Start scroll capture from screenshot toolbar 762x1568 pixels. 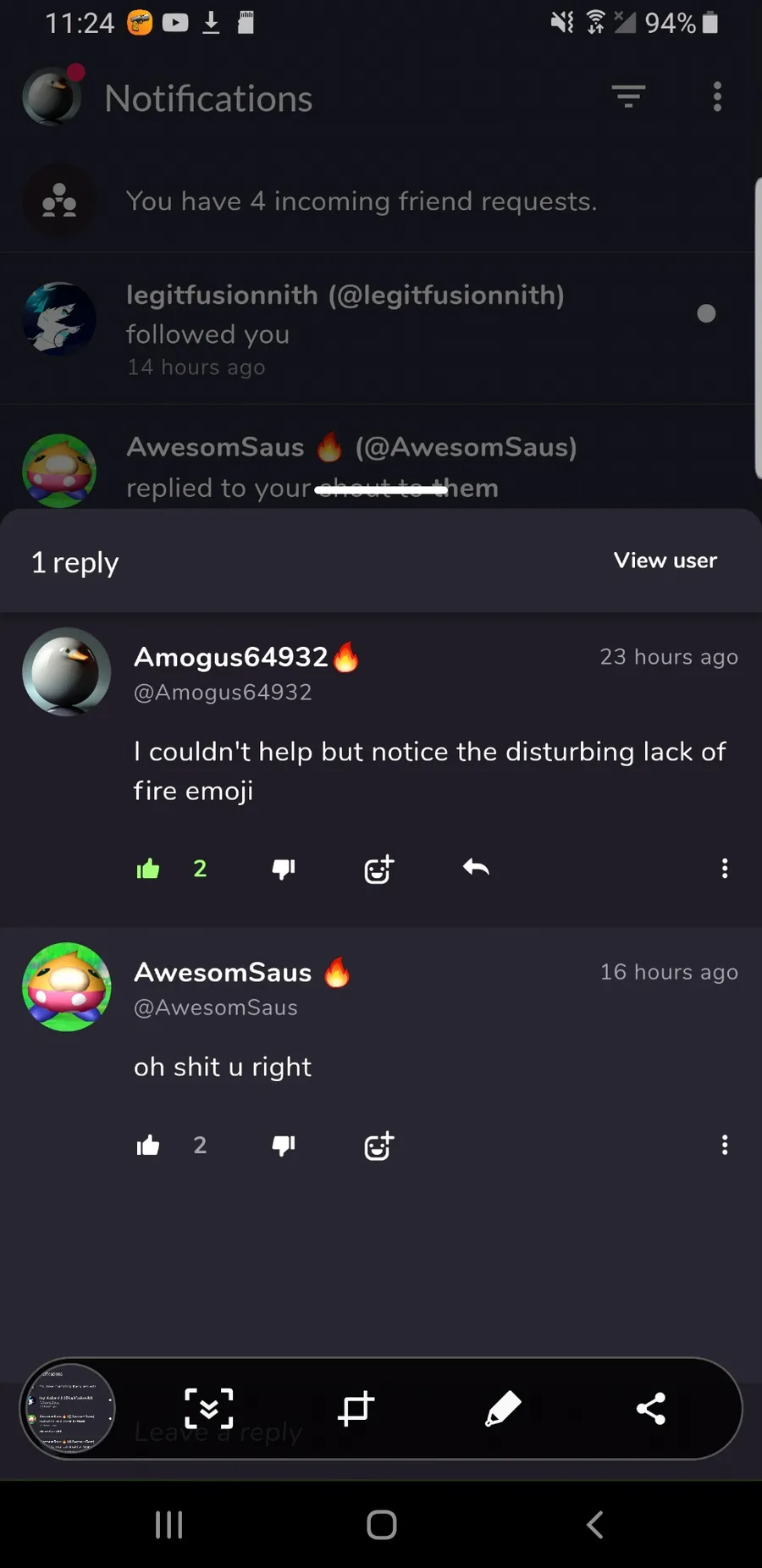pyautogui.click(x=209, y=1409)
